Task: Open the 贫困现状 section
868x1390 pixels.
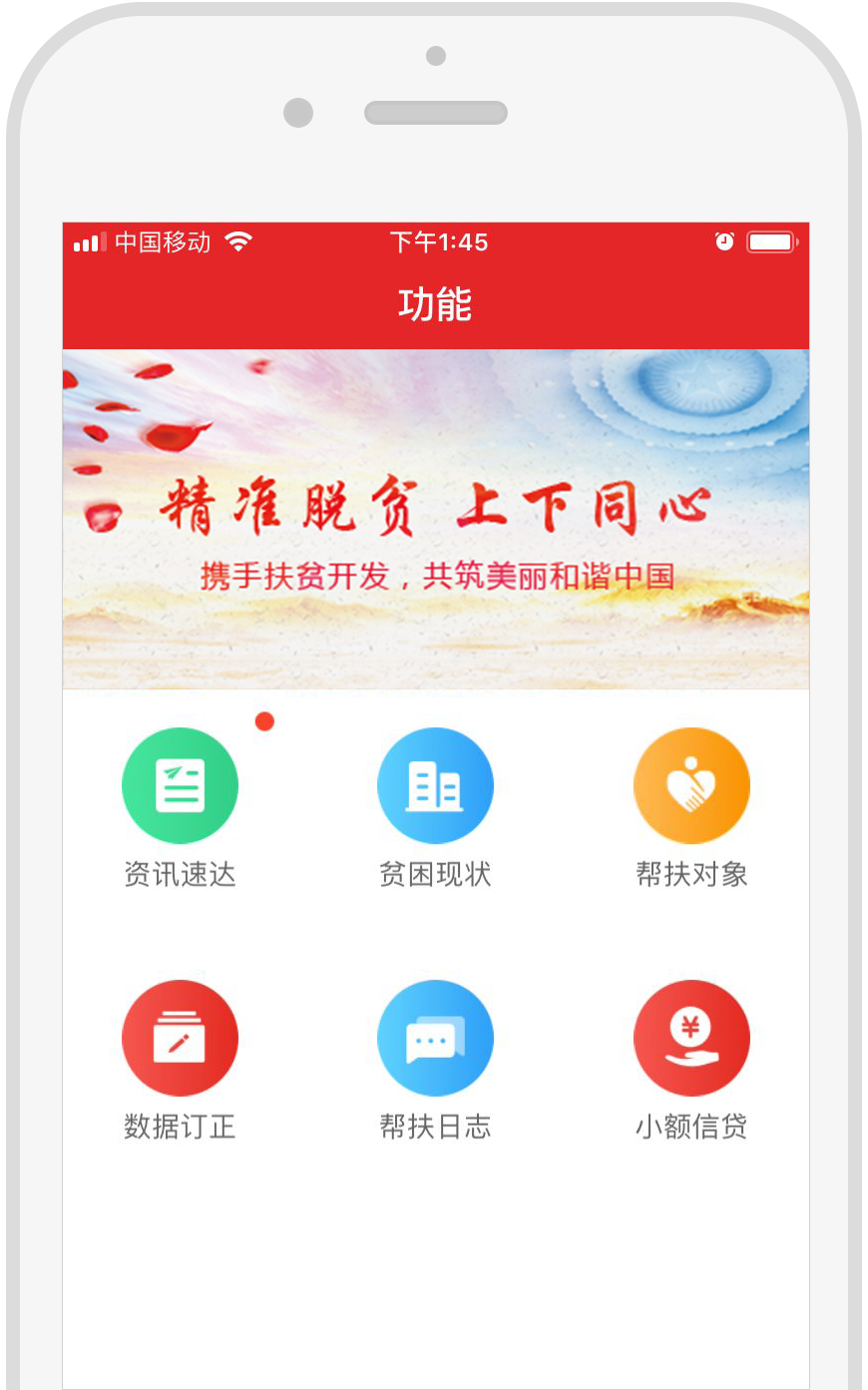Action: (x=435, y=786)
